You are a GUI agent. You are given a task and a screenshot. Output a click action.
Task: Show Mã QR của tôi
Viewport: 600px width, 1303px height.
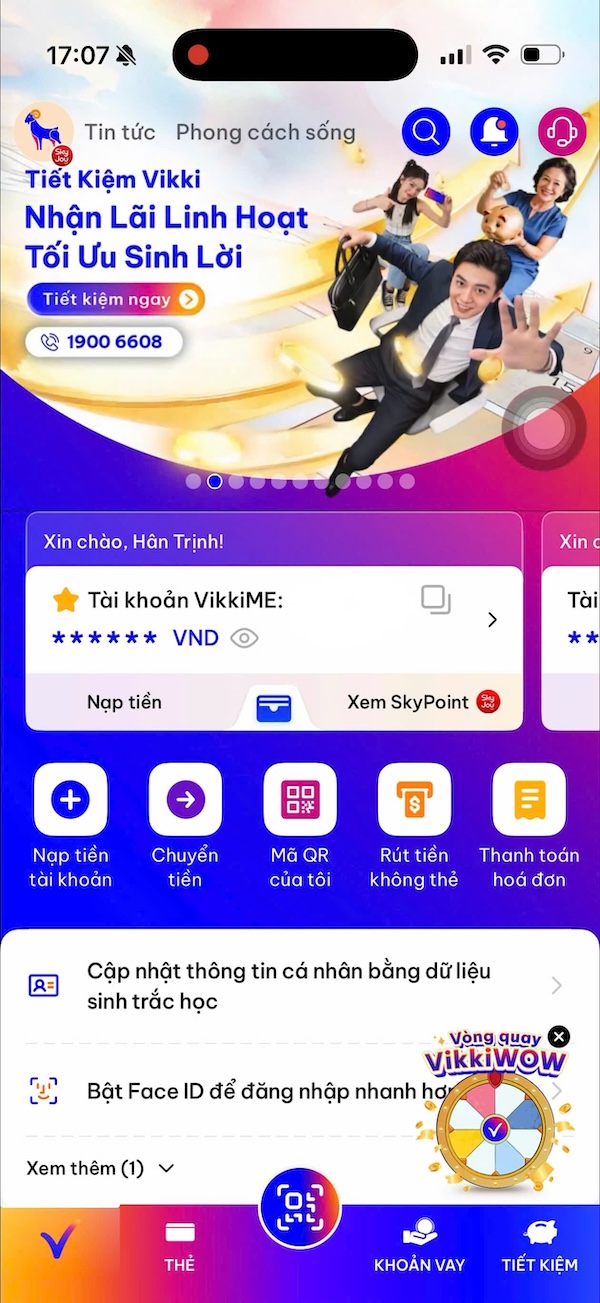[x=300, y=826]
